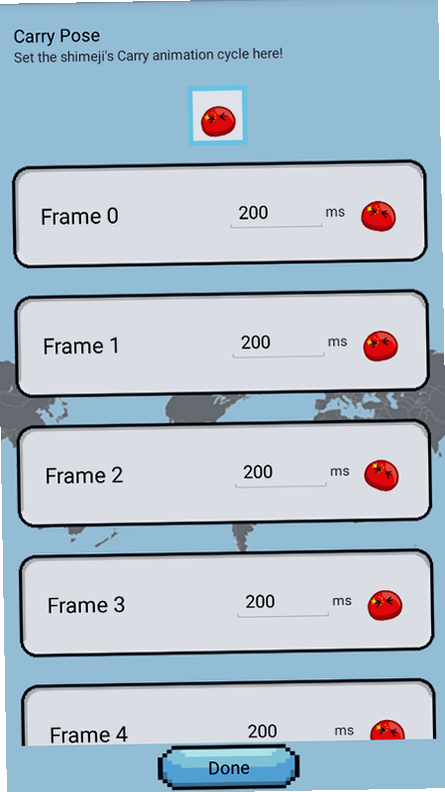Edit the Frame 3 duration field
This screenshot has height=792, width=445.
point(283,602)
